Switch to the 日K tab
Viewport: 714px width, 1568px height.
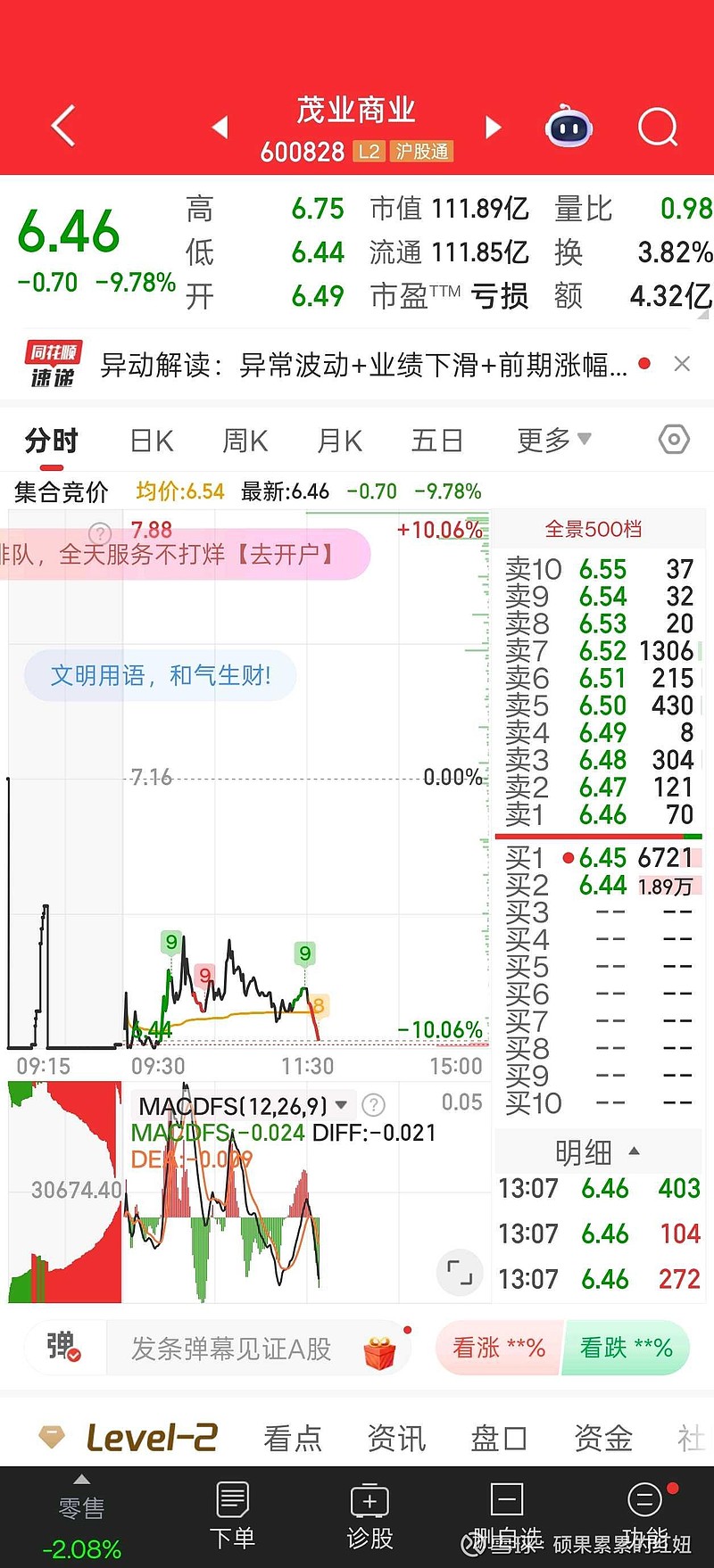pyautogui.click(x=150, y=440)
